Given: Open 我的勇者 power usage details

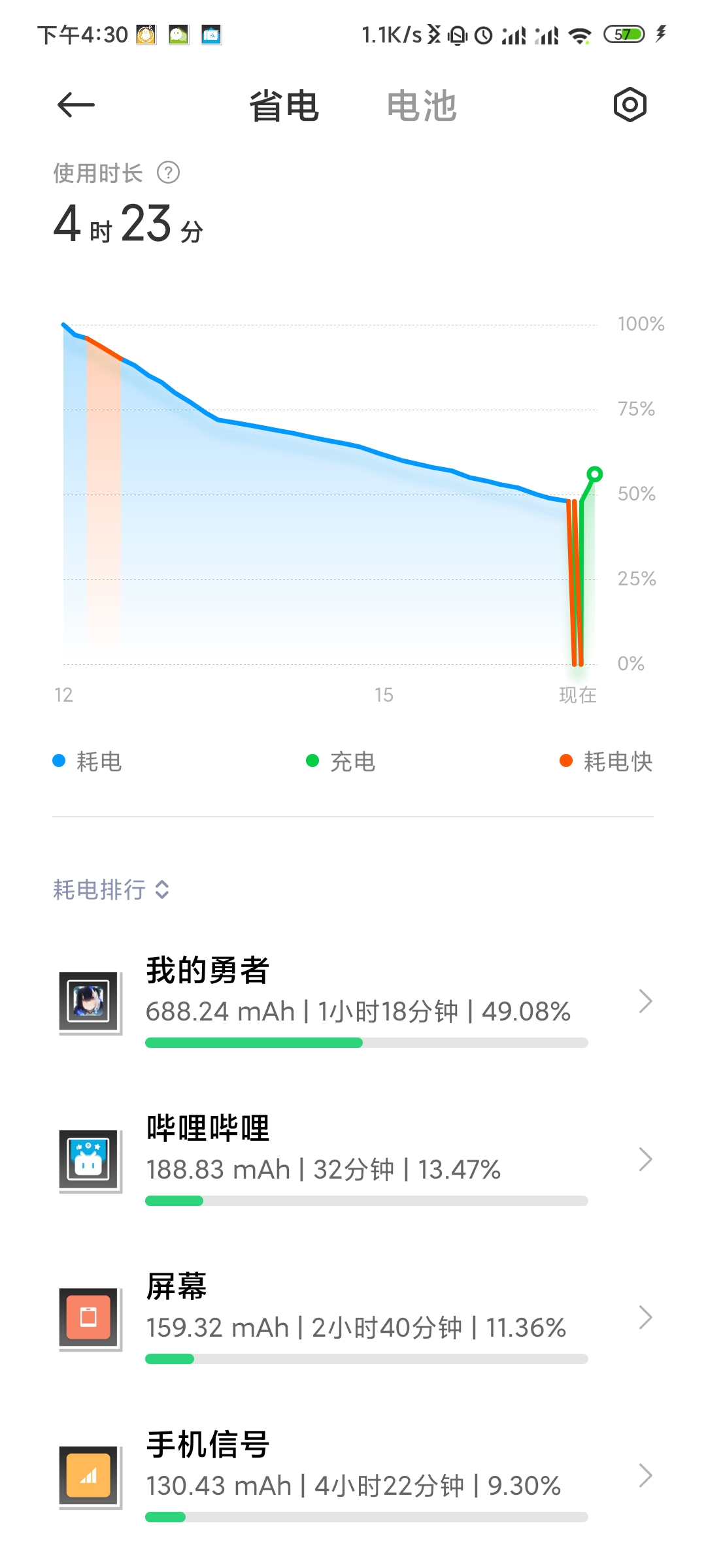Looking at the screenshot, I should pyautogui.click(x=353, y=1002).
